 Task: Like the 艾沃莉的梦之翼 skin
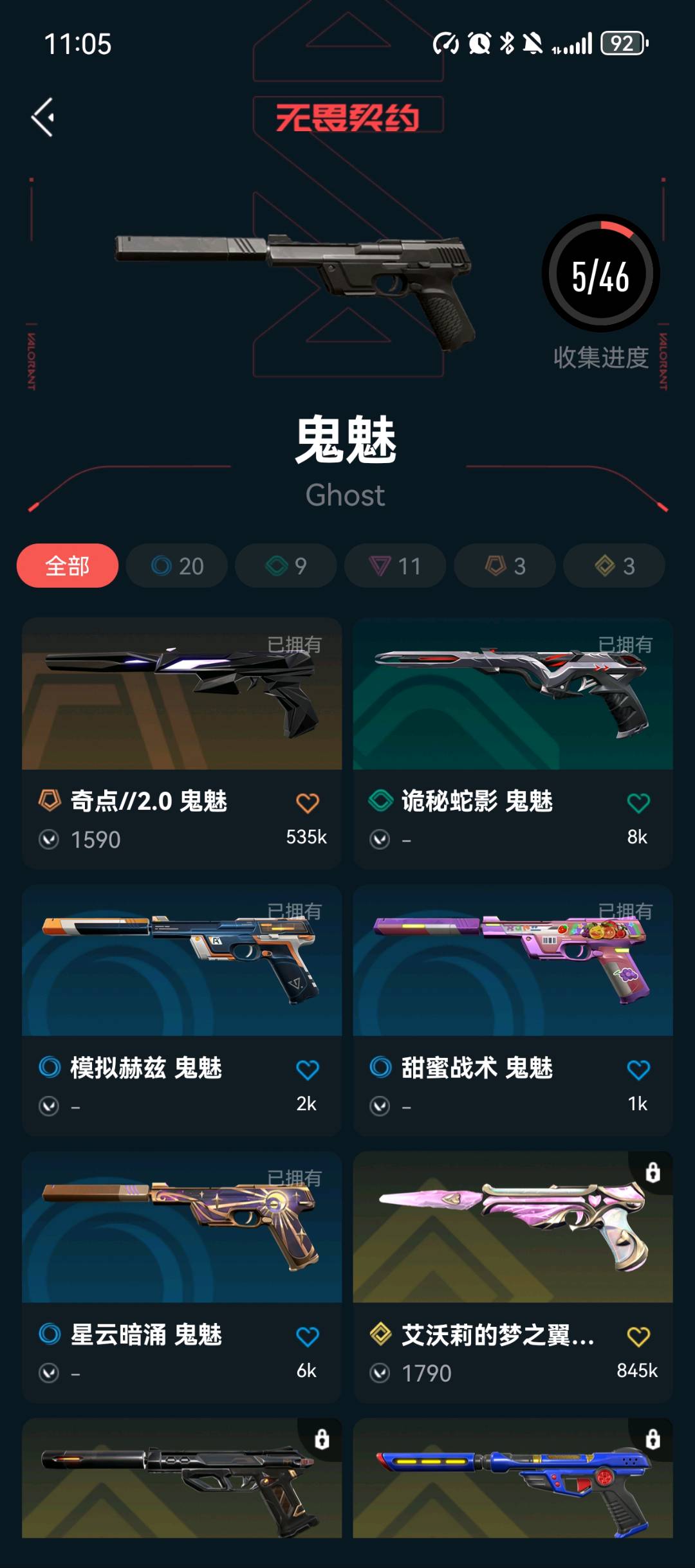(x=638, y=1336)
